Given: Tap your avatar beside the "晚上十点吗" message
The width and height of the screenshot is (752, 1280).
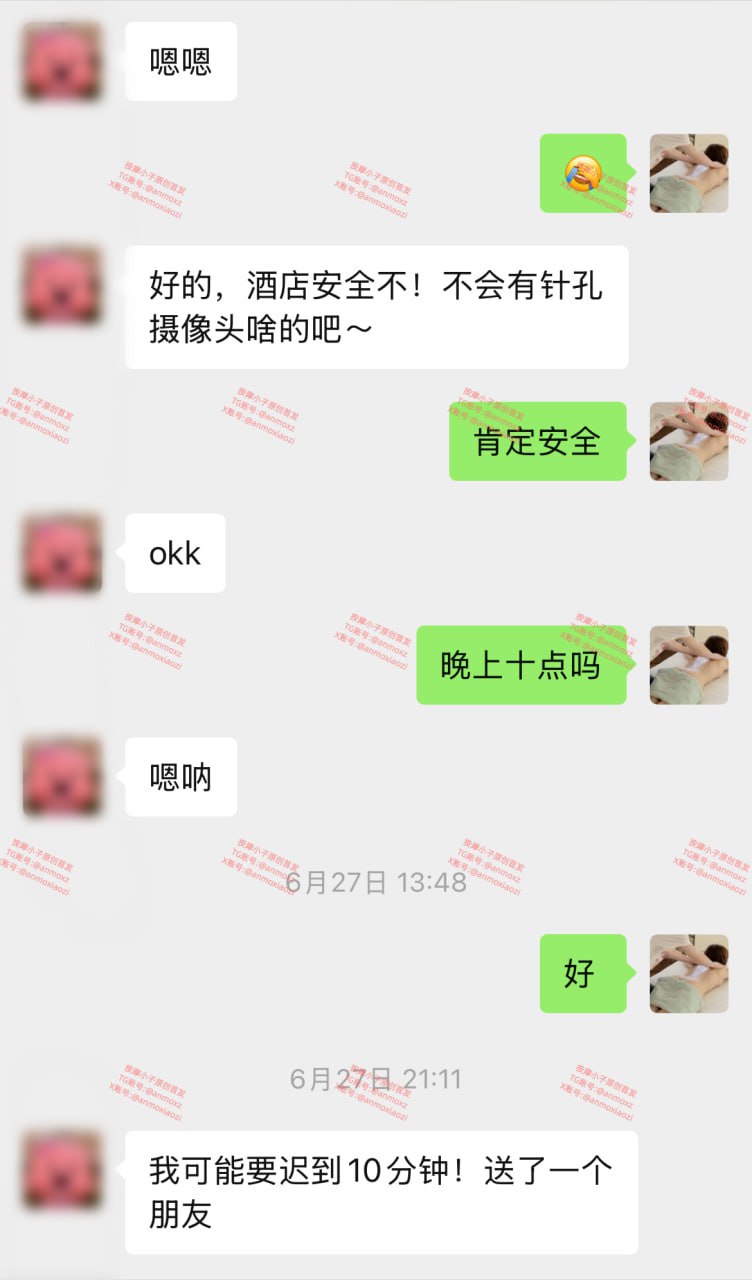Looking at the screenshot, I should pyautogui.click(x=689, y=665).
